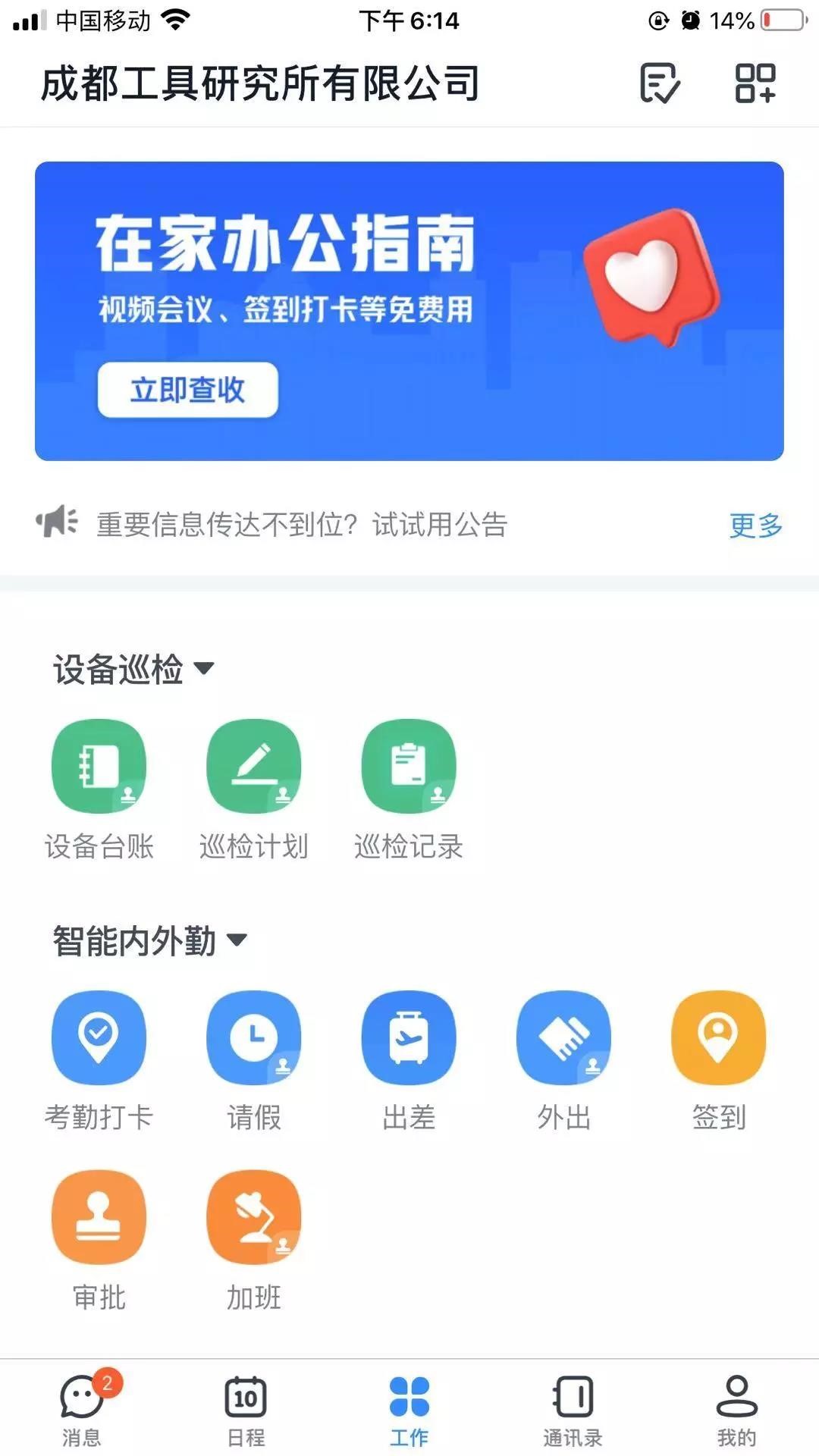Open 签到 check-in app

click(718, 1037)
